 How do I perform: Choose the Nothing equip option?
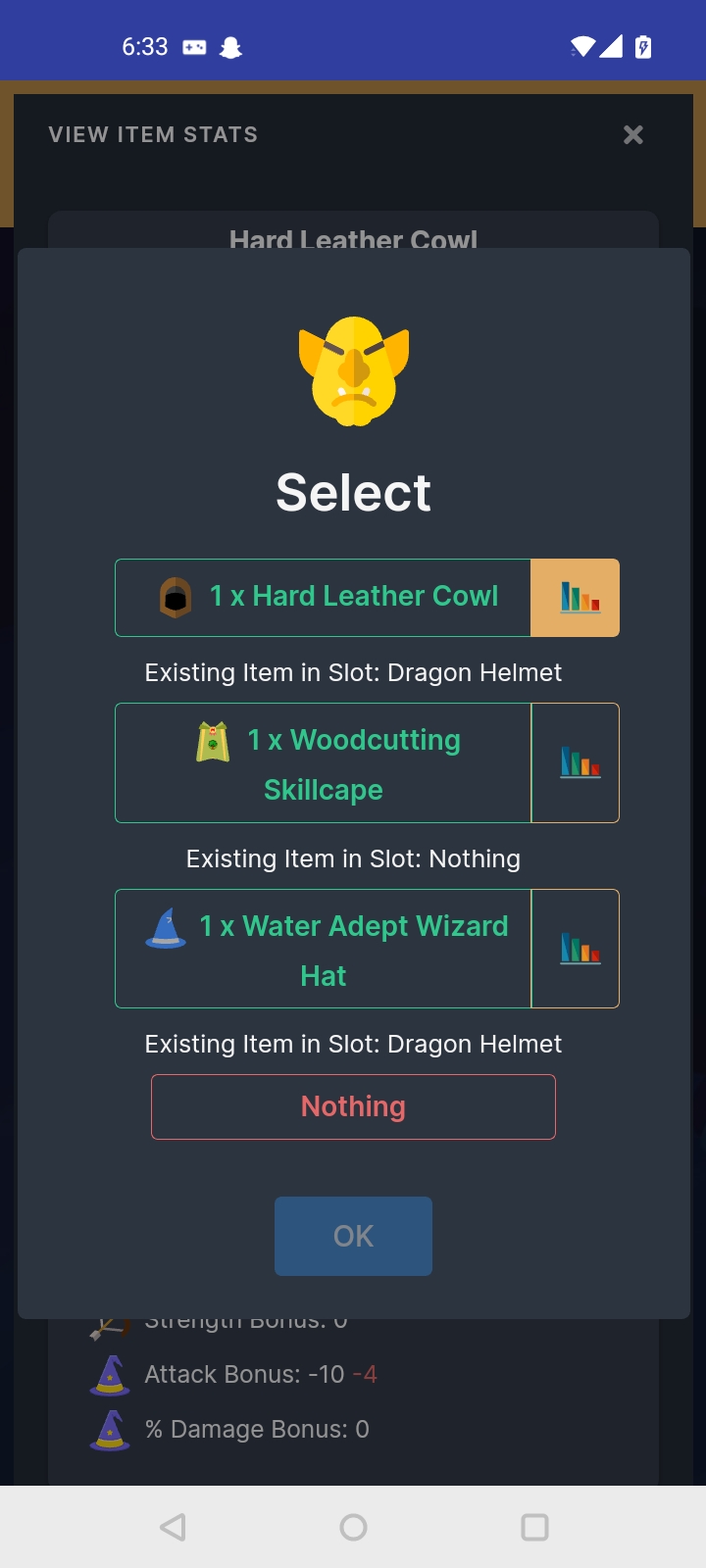[353, 1106]
